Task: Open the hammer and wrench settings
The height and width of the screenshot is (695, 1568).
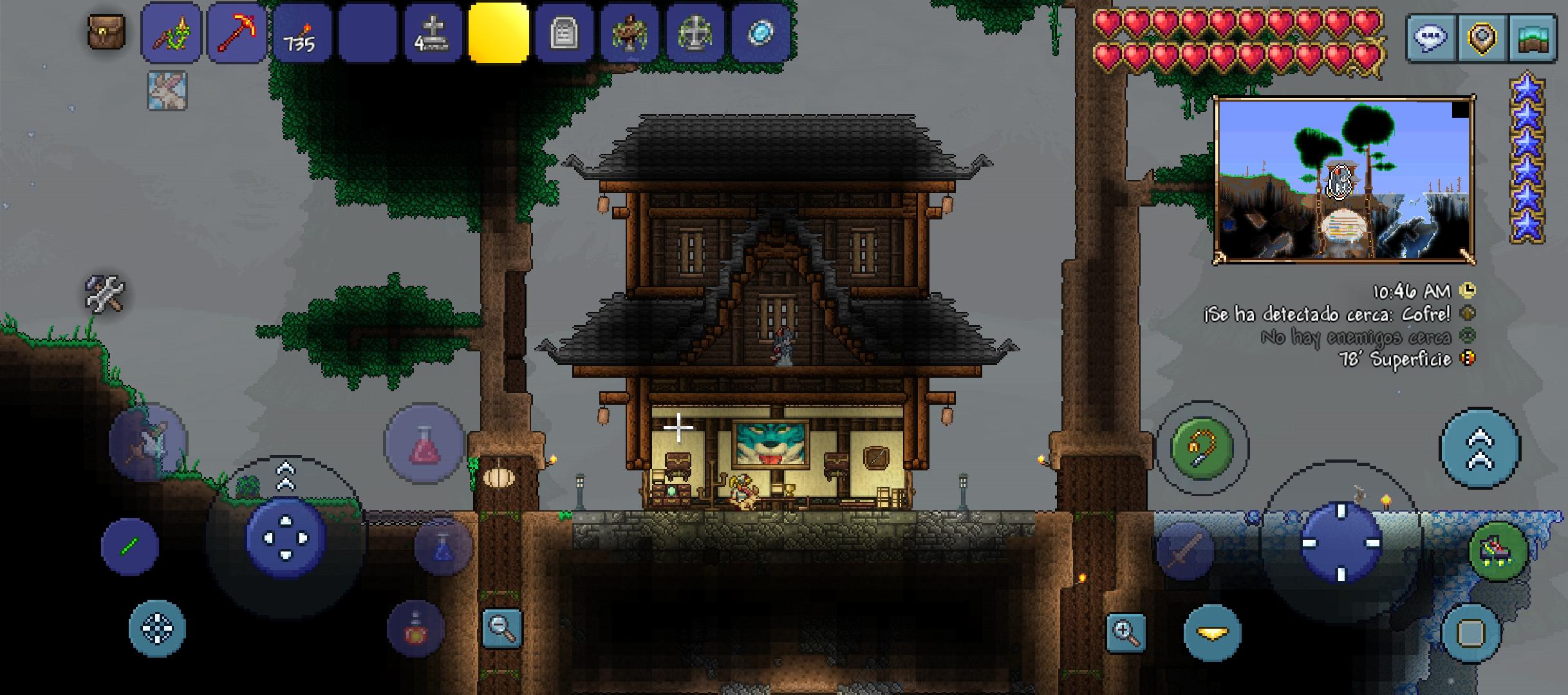Action: (105, 293)
